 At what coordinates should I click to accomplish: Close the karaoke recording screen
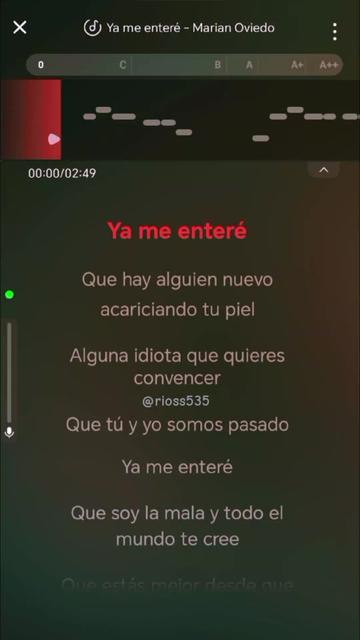click(20, 28)
